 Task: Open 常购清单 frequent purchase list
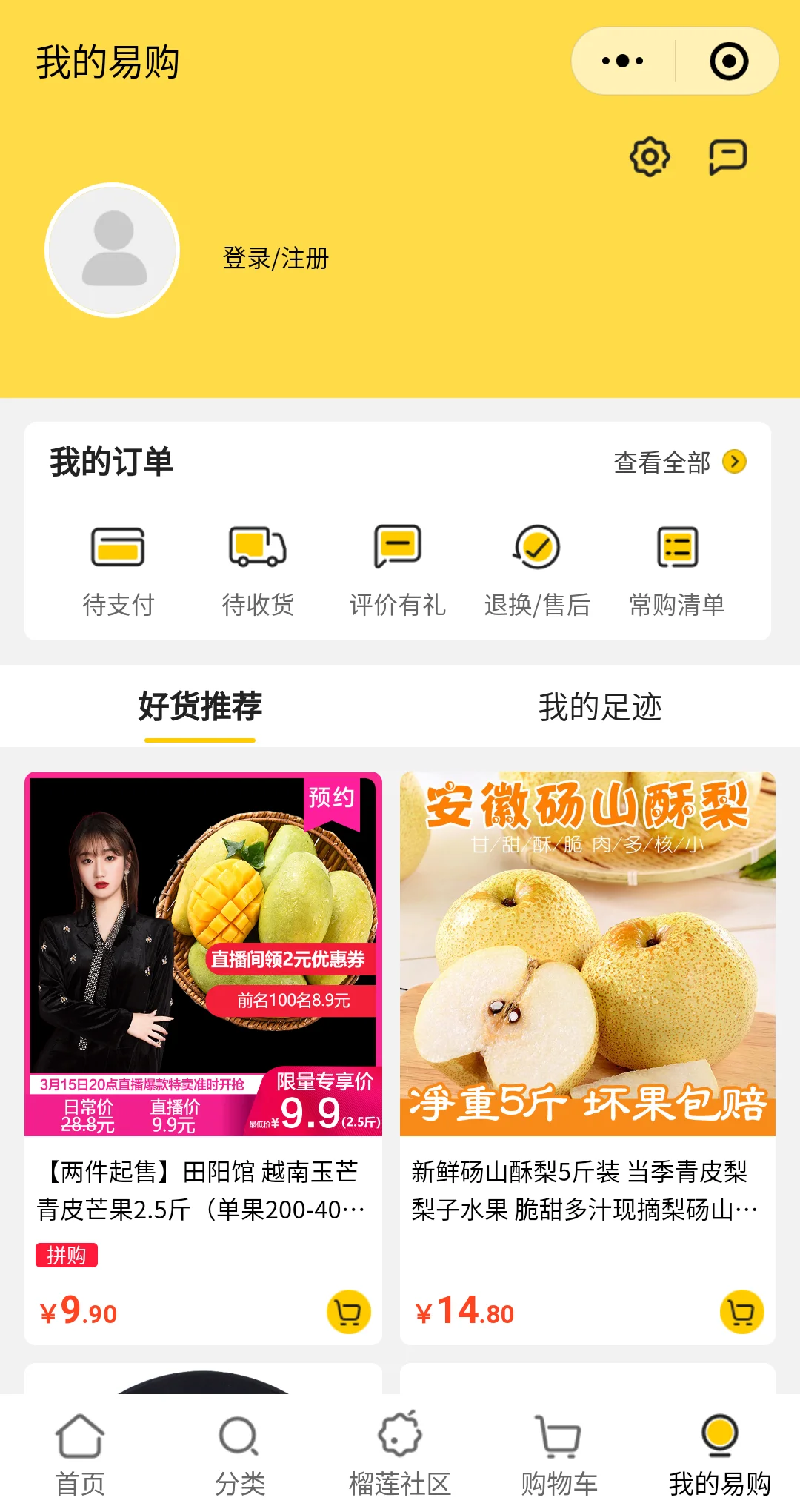(x=677, y=571)
